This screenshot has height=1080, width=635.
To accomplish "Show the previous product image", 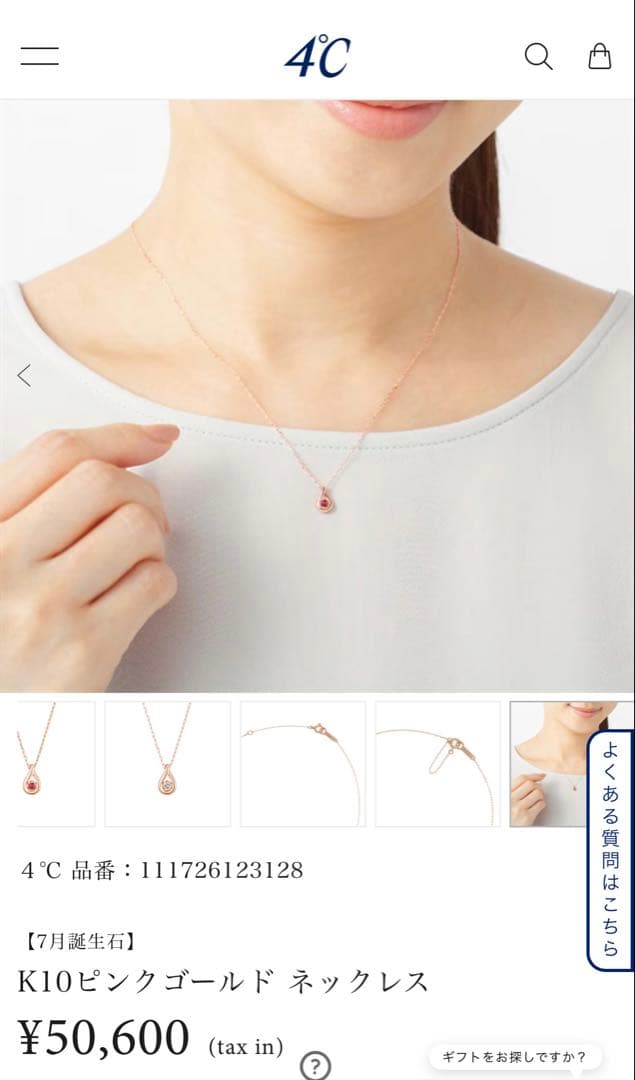I will point(25,376).
